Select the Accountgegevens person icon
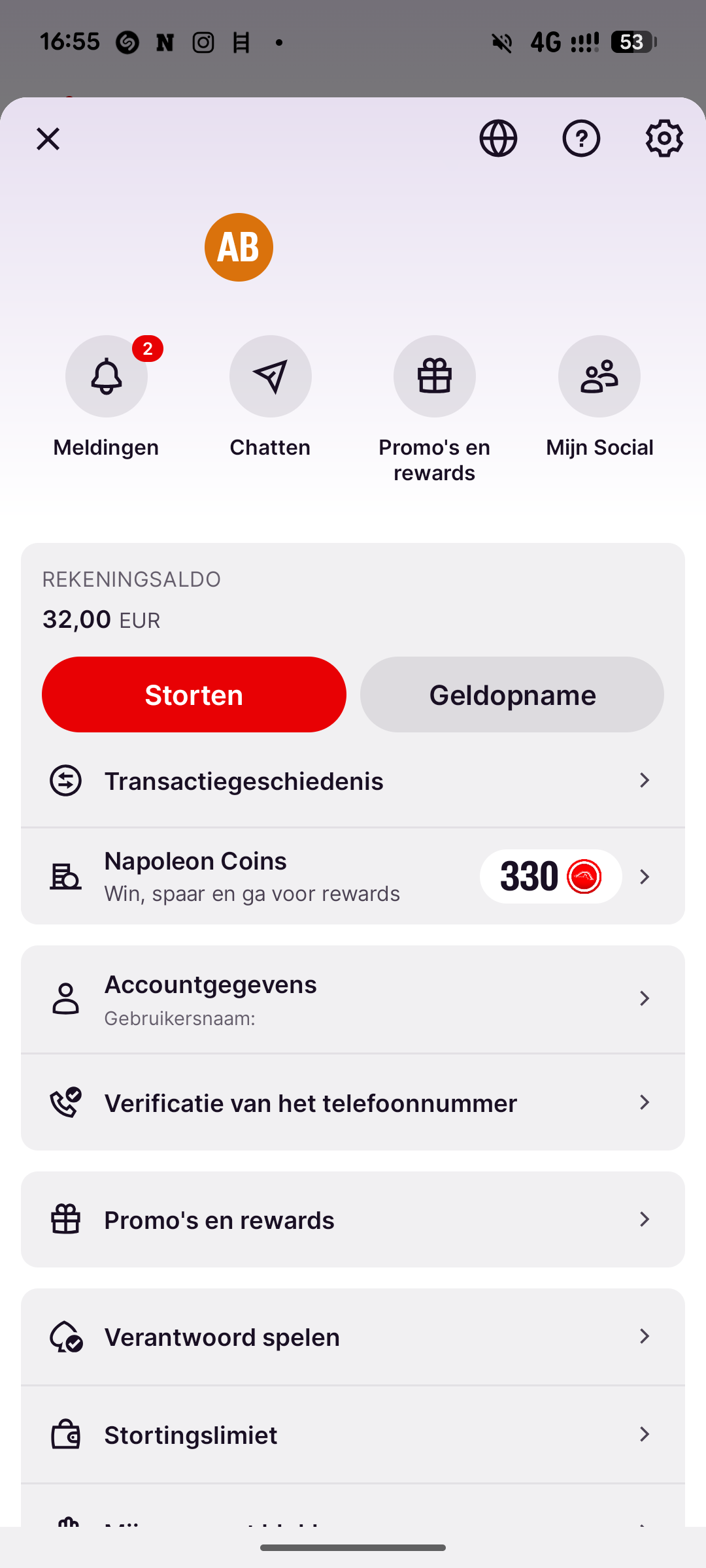The image size is (706, 1568). [x=65, y=998]
